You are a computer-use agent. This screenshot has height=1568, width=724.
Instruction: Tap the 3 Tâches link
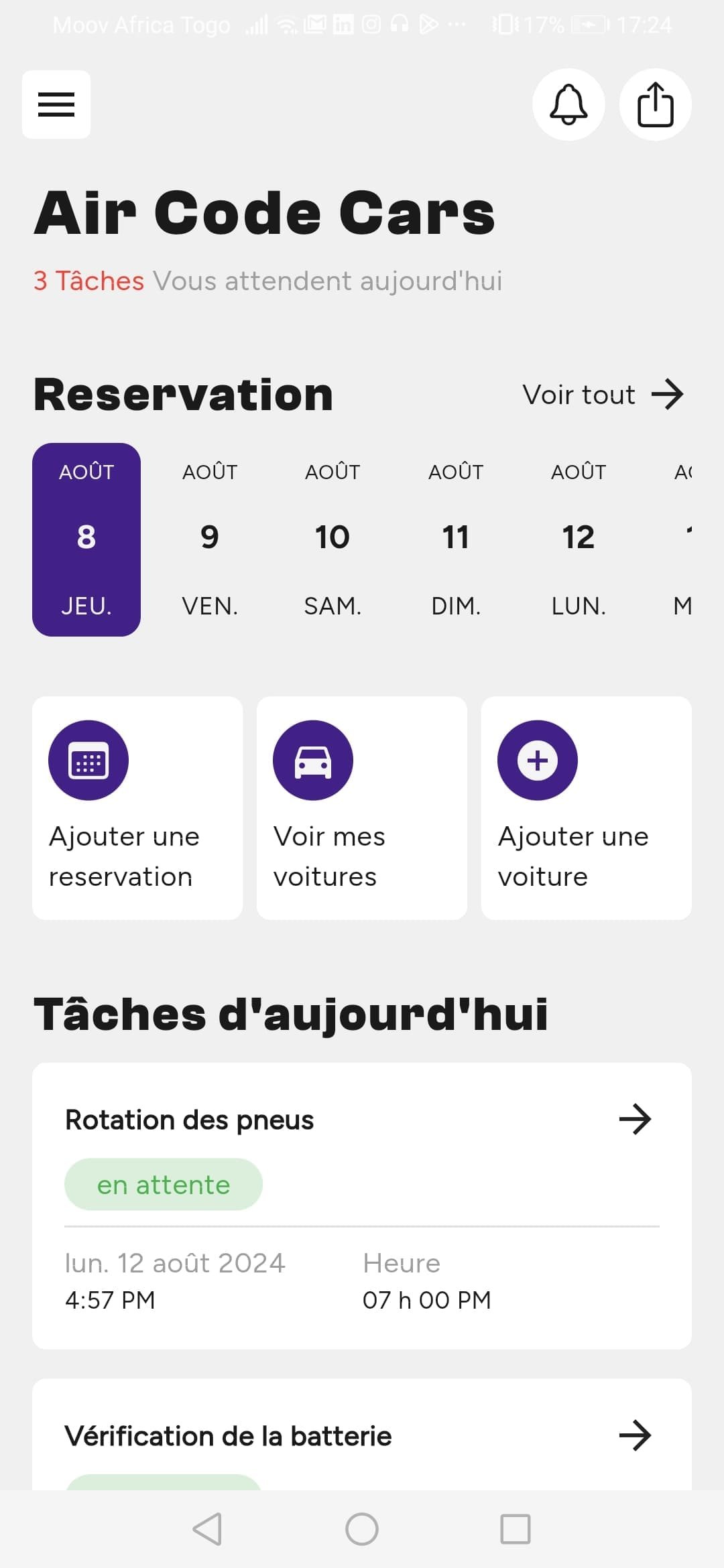88,281
